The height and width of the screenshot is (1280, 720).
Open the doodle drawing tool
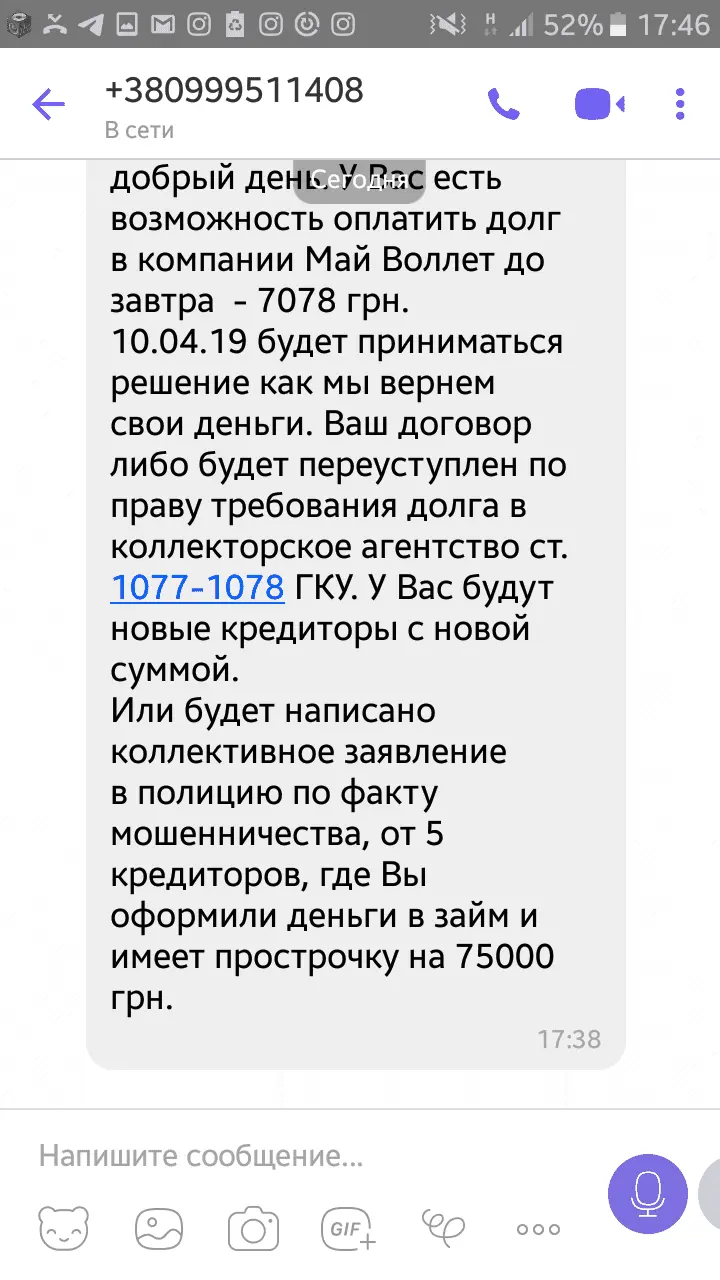[443, 1227]
